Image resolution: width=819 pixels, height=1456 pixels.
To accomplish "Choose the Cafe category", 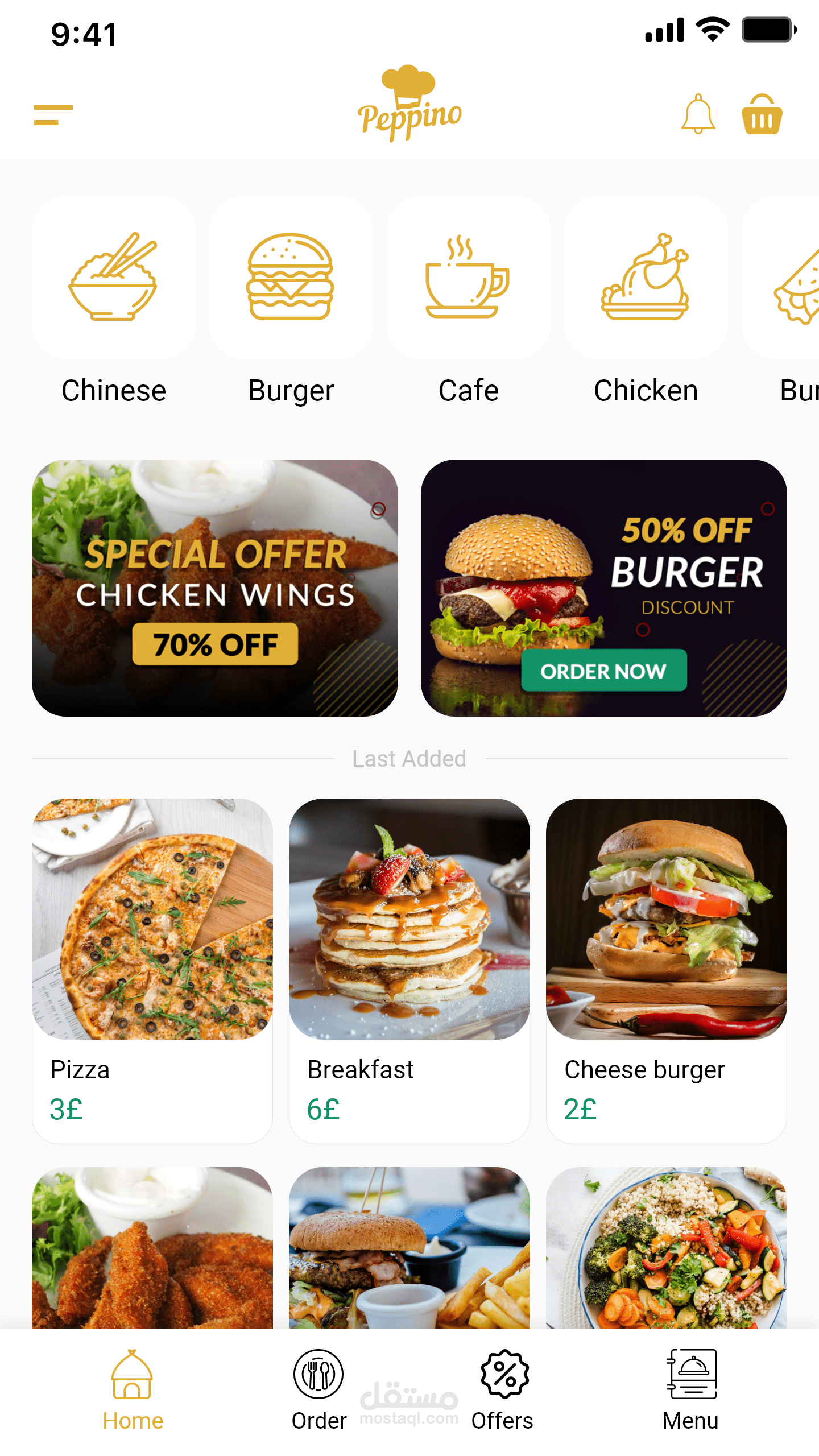I will [x=468, y=278].
